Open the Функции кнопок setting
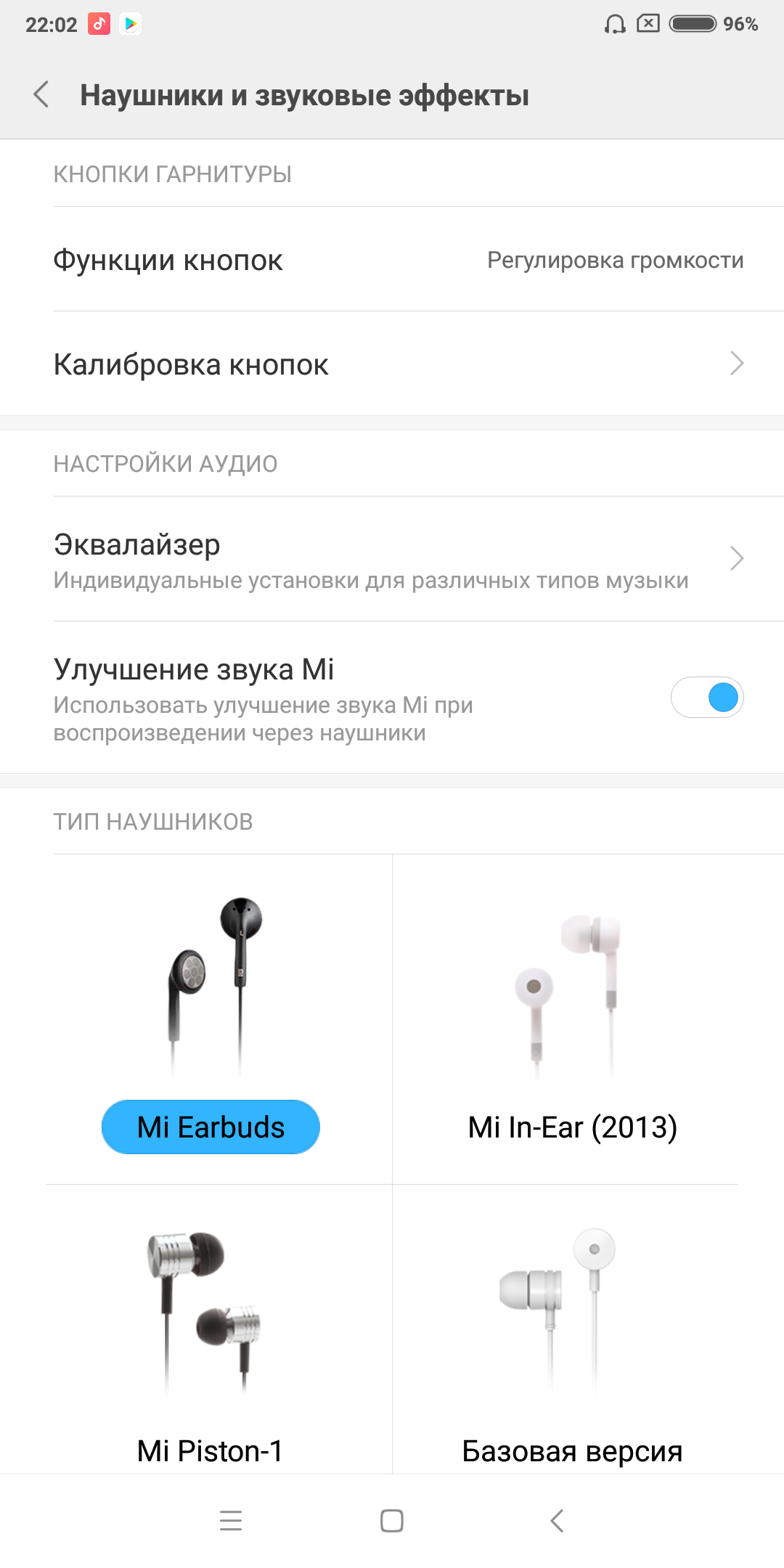 pos(392,260)
